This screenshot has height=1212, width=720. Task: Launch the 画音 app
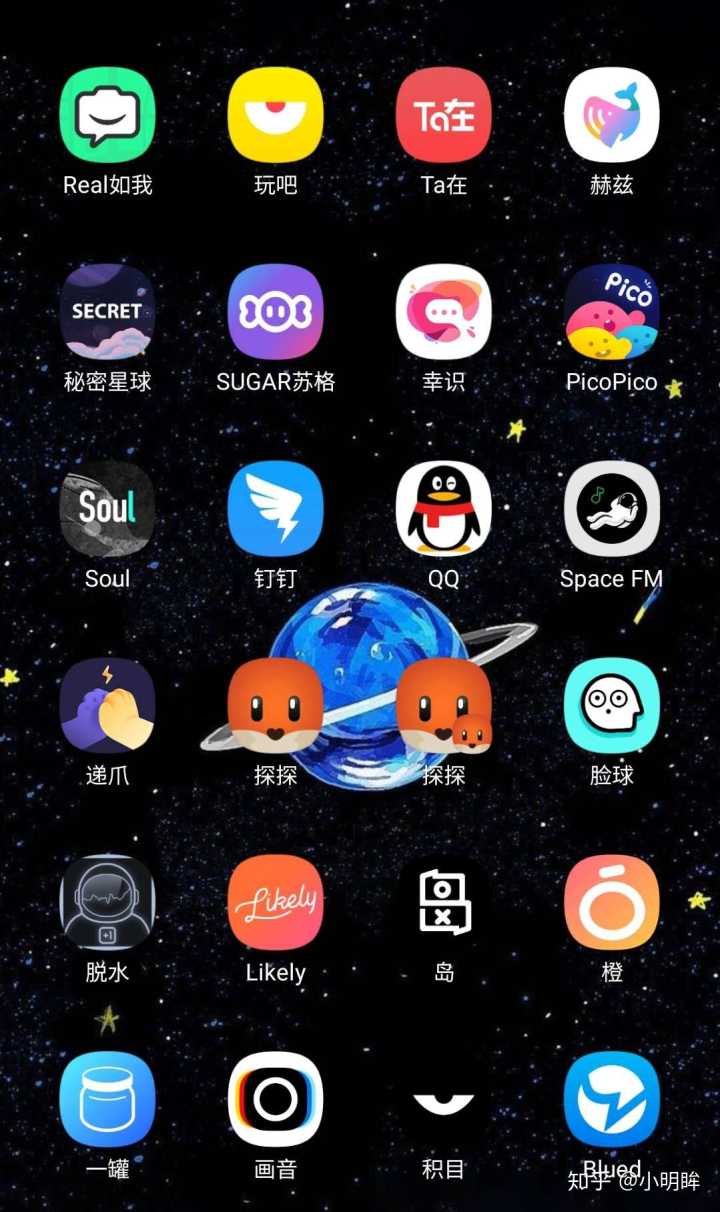(x=275, y=1100)
